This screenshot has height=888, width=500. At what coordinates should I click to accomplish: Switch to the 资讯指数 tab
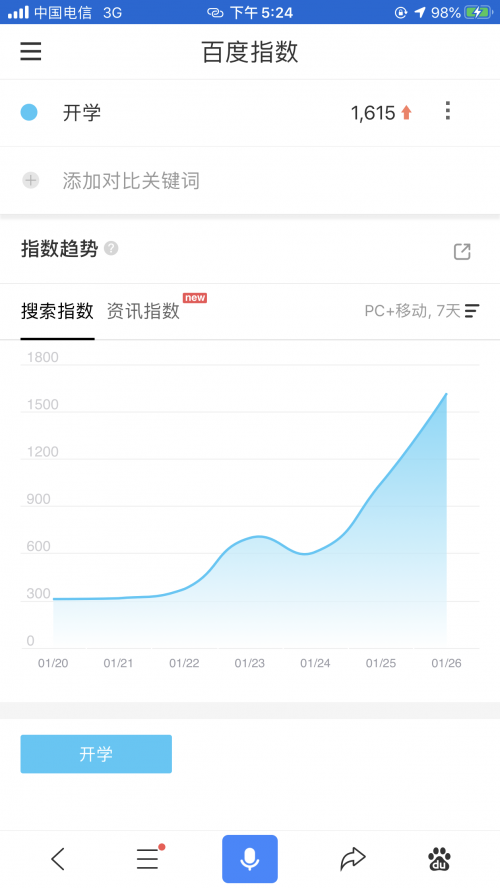point(143,311)
